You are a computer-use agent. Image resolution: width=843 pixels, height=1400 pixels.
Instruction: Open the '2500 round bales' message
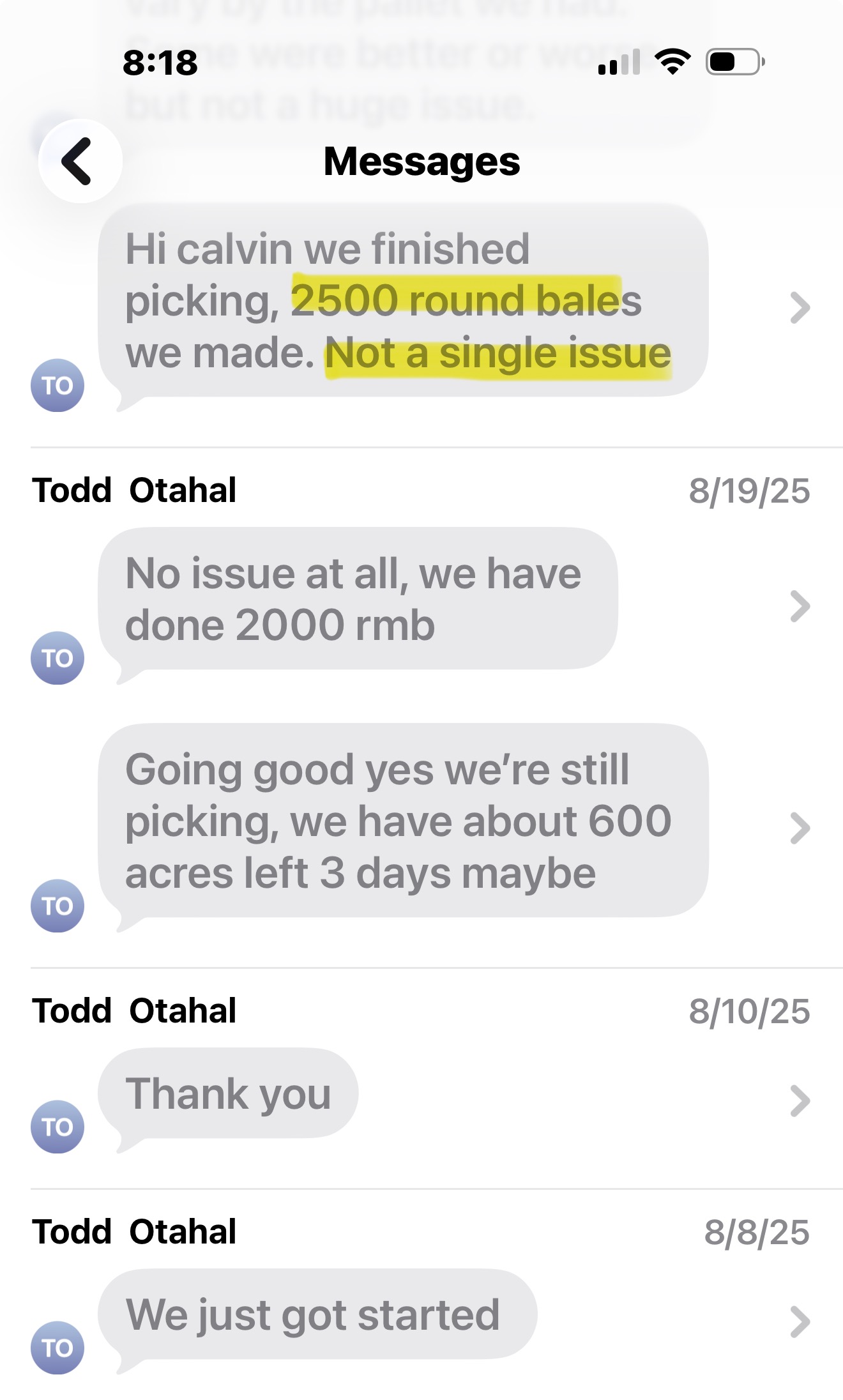402,300
